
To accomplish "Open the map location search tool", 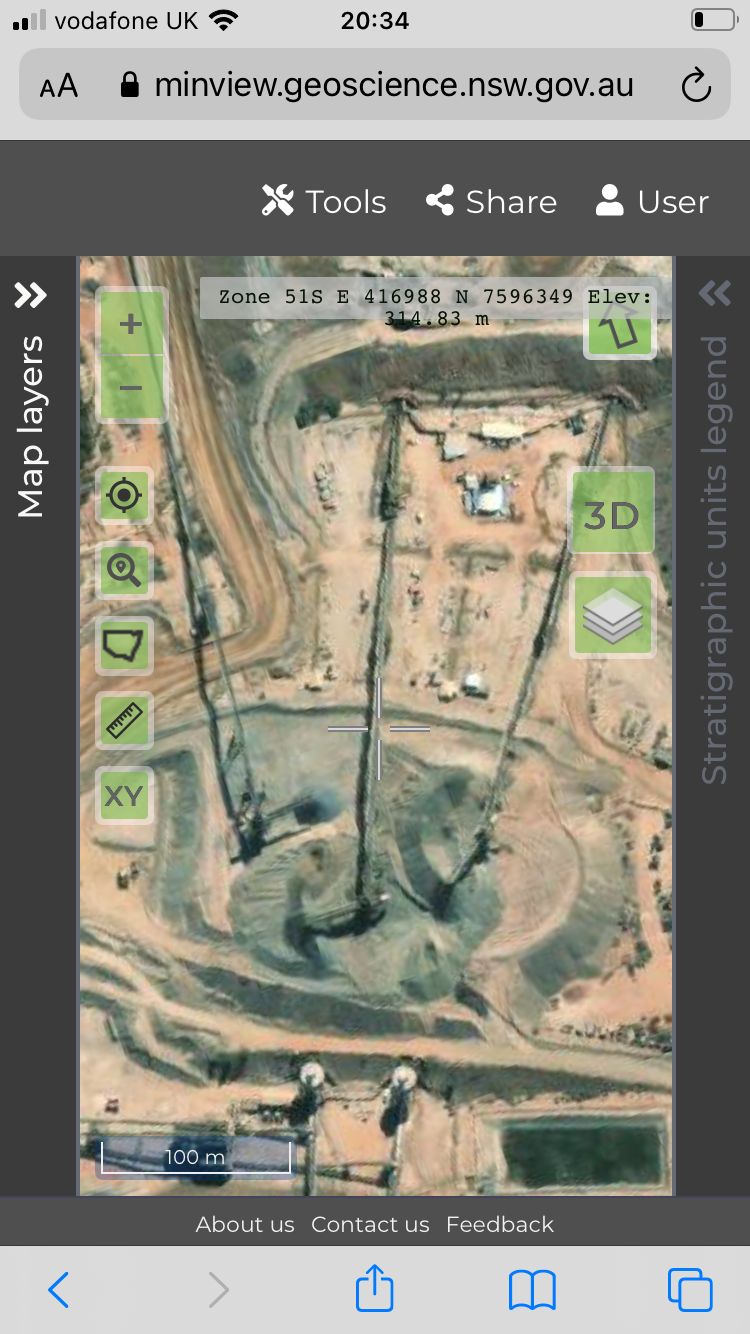I will (x=124, y=570).
